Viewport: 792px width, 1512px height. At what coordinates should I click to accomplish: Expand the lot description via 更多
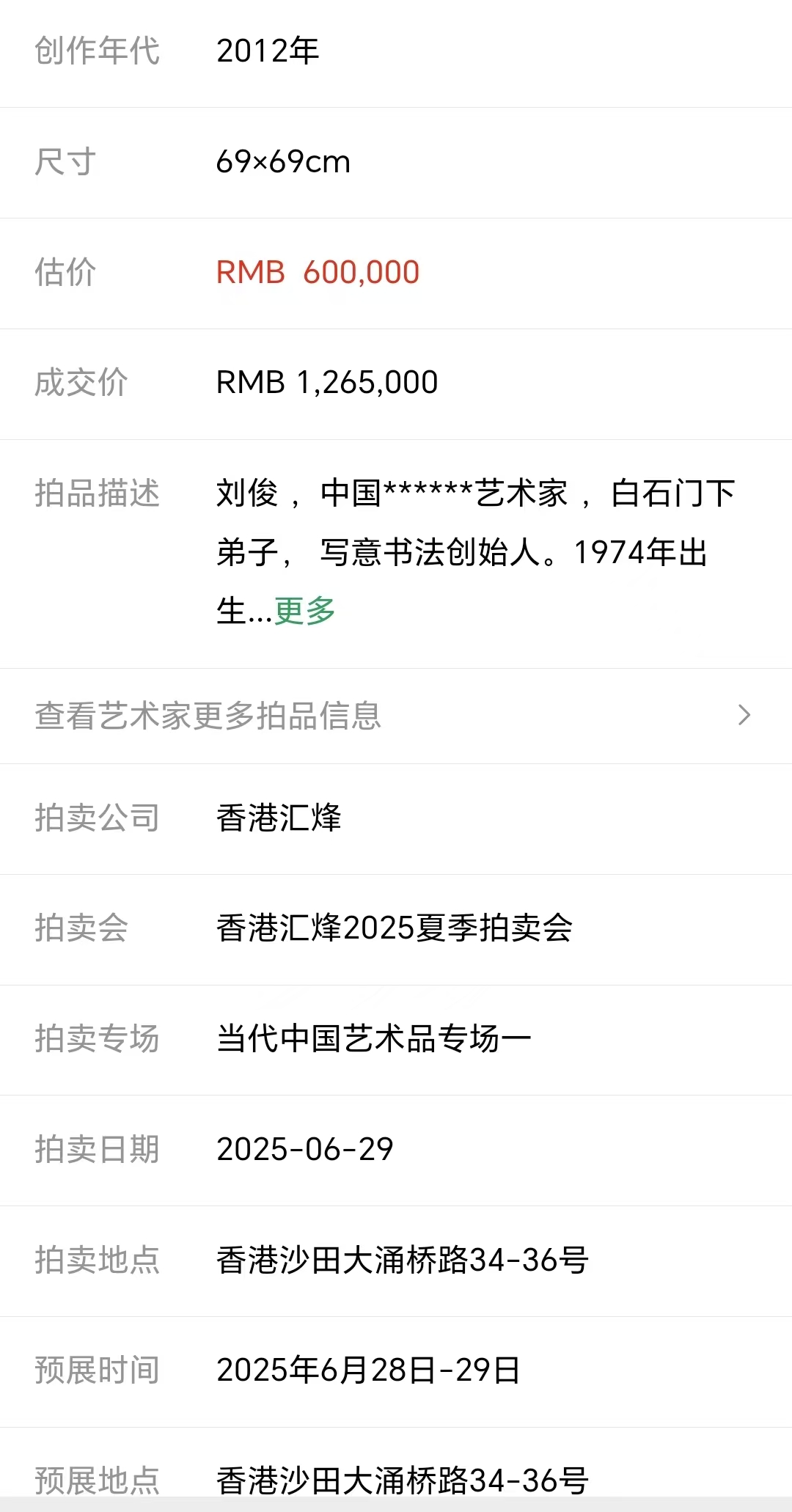tap(305, 611)
